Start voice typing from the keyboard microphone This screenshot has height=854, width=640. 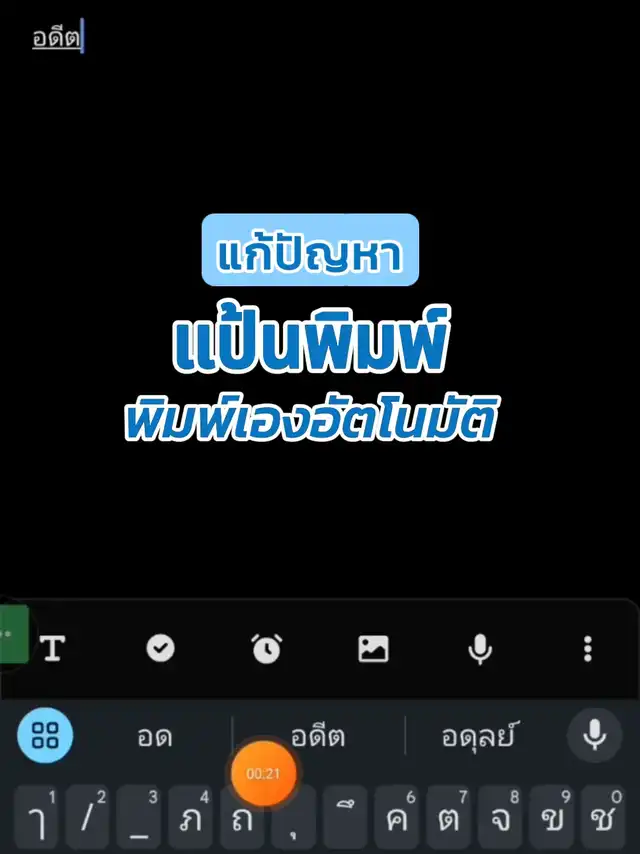(594, 737)
